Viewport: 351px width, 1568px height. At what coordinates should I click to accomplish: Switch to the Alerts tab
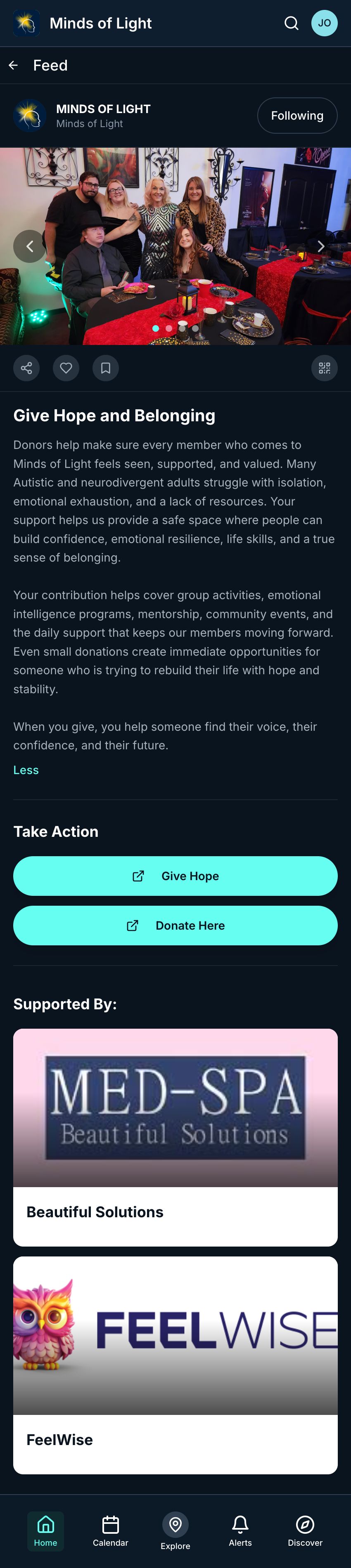[240, 1530]
